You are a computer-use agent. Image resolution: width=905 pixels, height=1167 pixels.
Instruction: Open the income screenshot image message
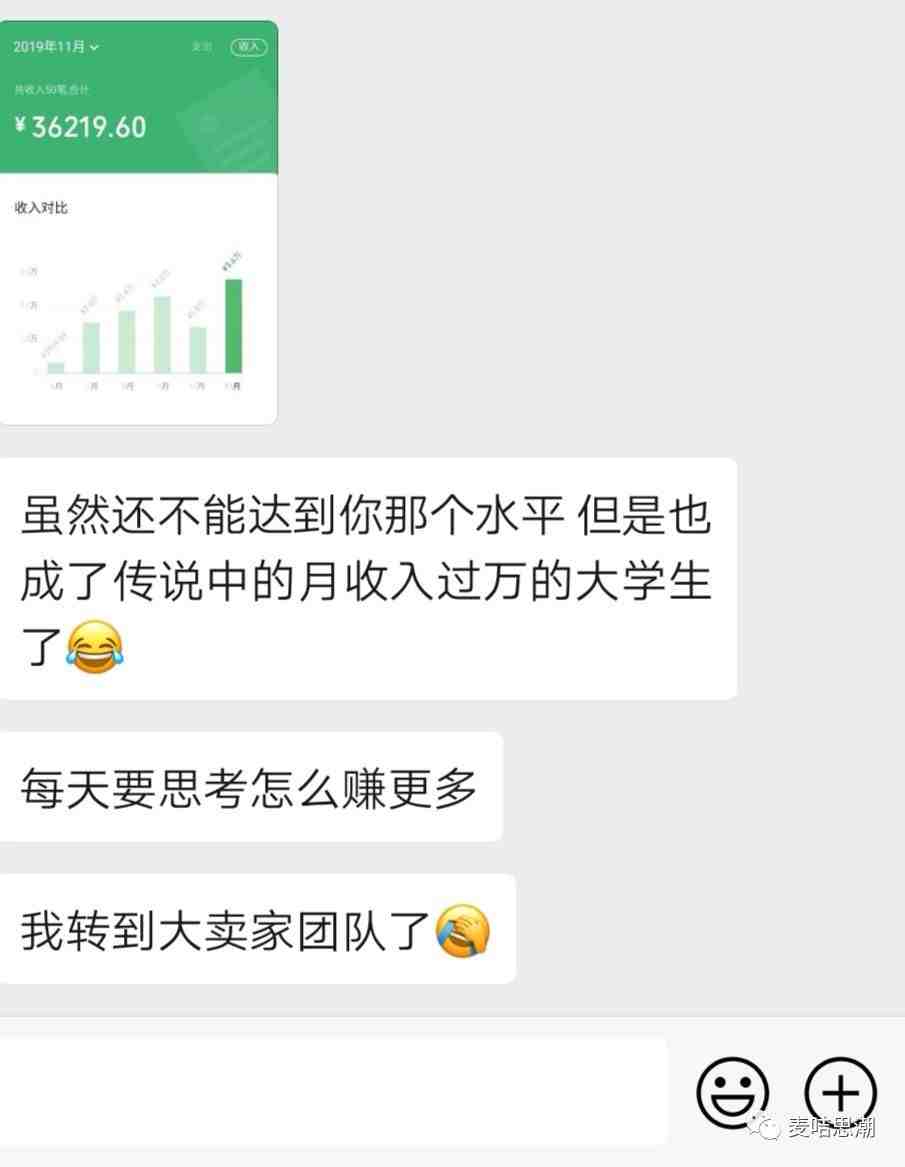(138, 222)
